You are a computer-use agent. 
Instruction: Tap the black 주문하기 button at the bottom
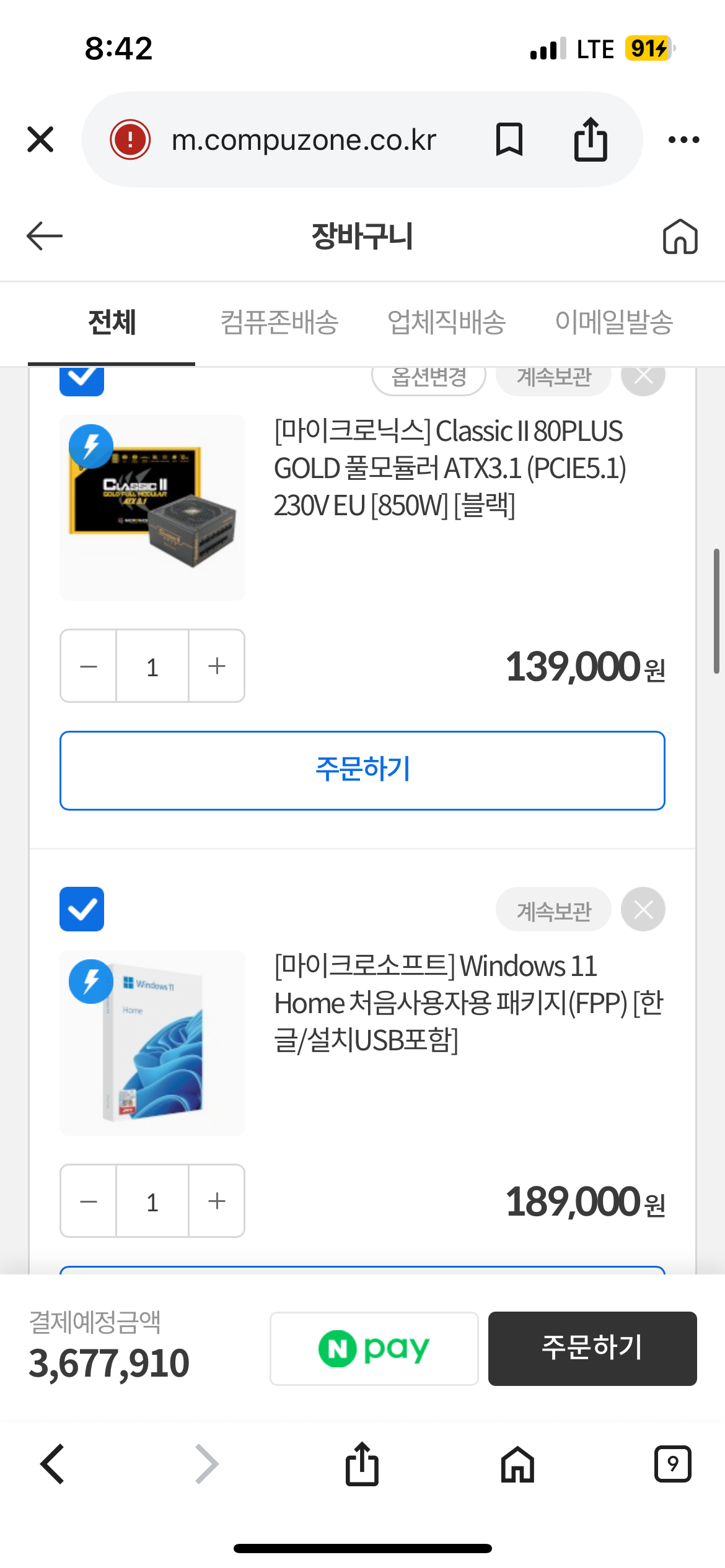pyautogui.click(x=592, y=1349)
